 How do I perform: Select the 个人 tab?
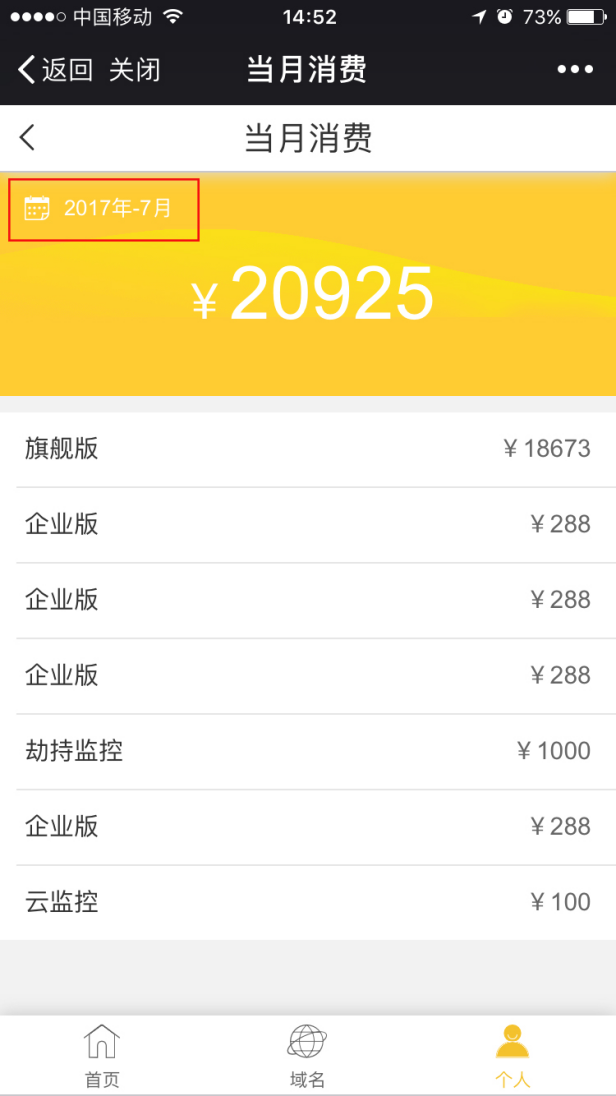[x=512, y=1055]
